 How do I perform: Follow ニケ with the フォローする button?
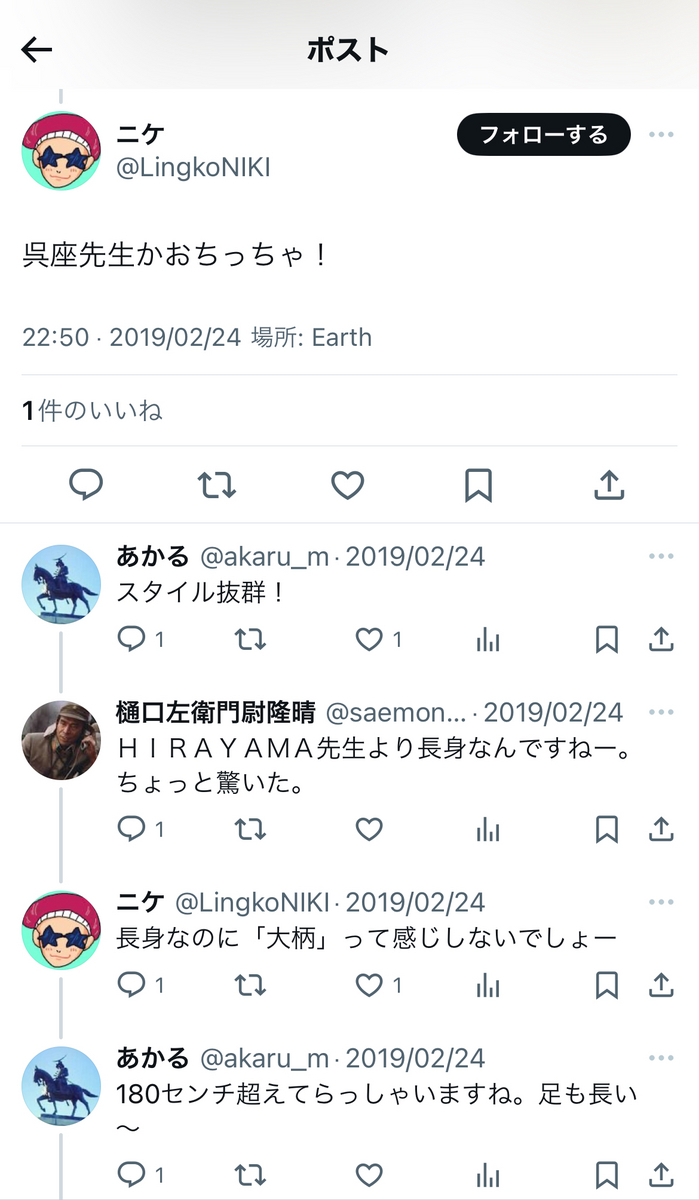tap(543, 135)
